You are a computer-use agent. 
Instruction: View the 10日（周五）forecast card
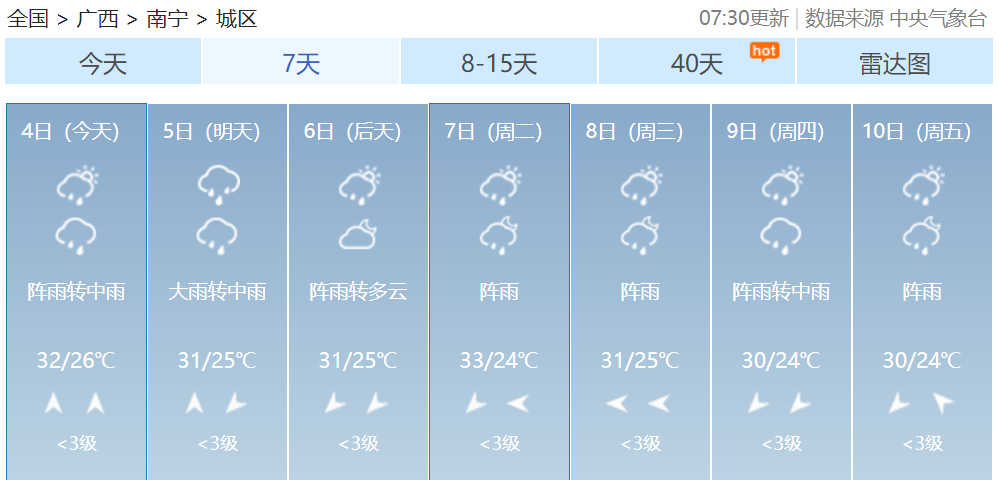click(922, 290)
